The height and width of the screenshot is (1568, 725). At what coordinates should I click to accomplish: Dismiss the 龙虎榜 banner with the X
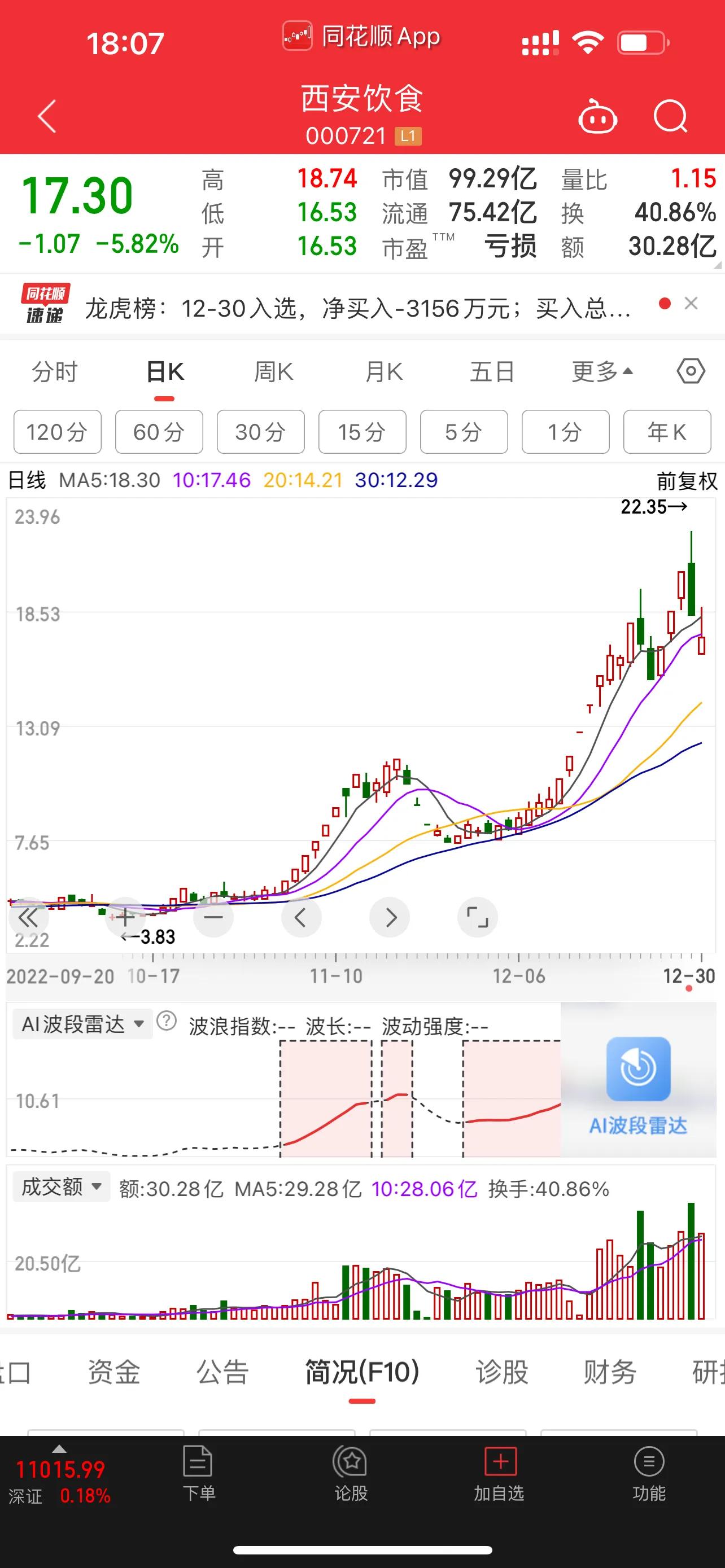pyautogui.click(x=692, y=303)
